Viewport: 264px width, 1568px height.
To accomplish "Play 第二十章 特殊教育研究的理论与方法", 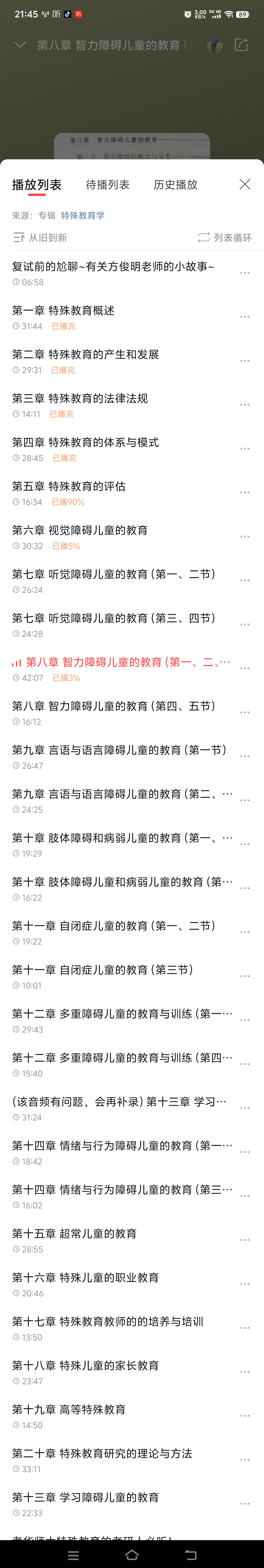I will (102, 1453).
